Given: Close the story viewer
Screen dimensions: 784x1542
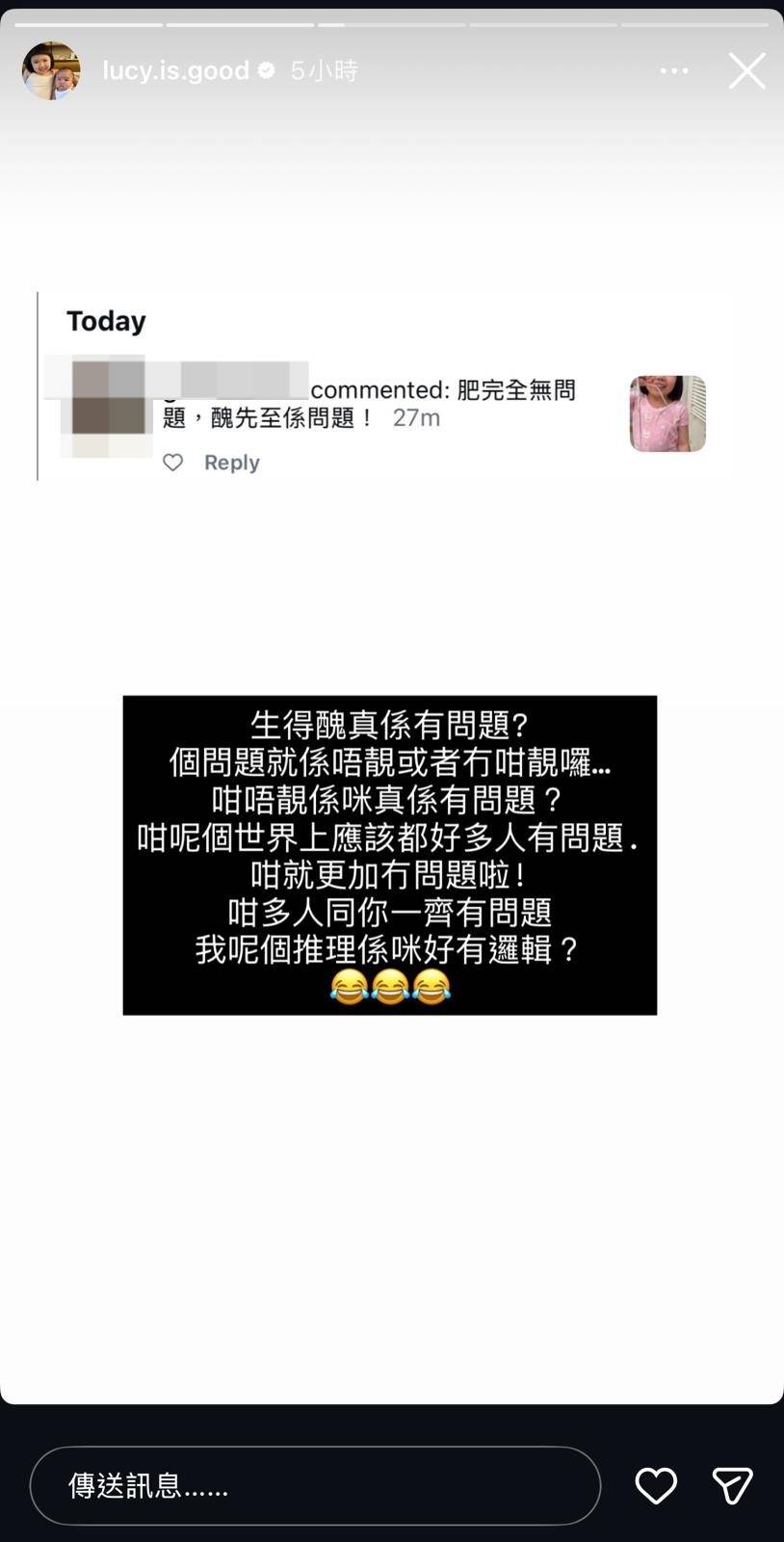Looking at the screenshot, I should point(746,71).
